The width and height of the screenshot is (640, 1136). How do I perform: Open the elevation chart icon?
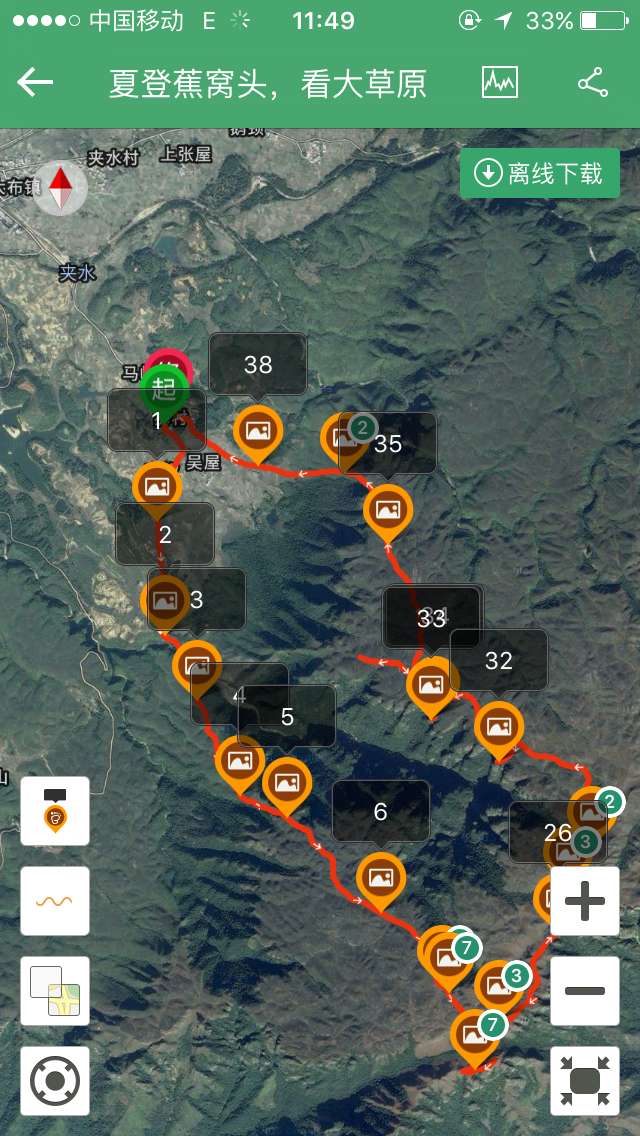click(x=500, y=83)
